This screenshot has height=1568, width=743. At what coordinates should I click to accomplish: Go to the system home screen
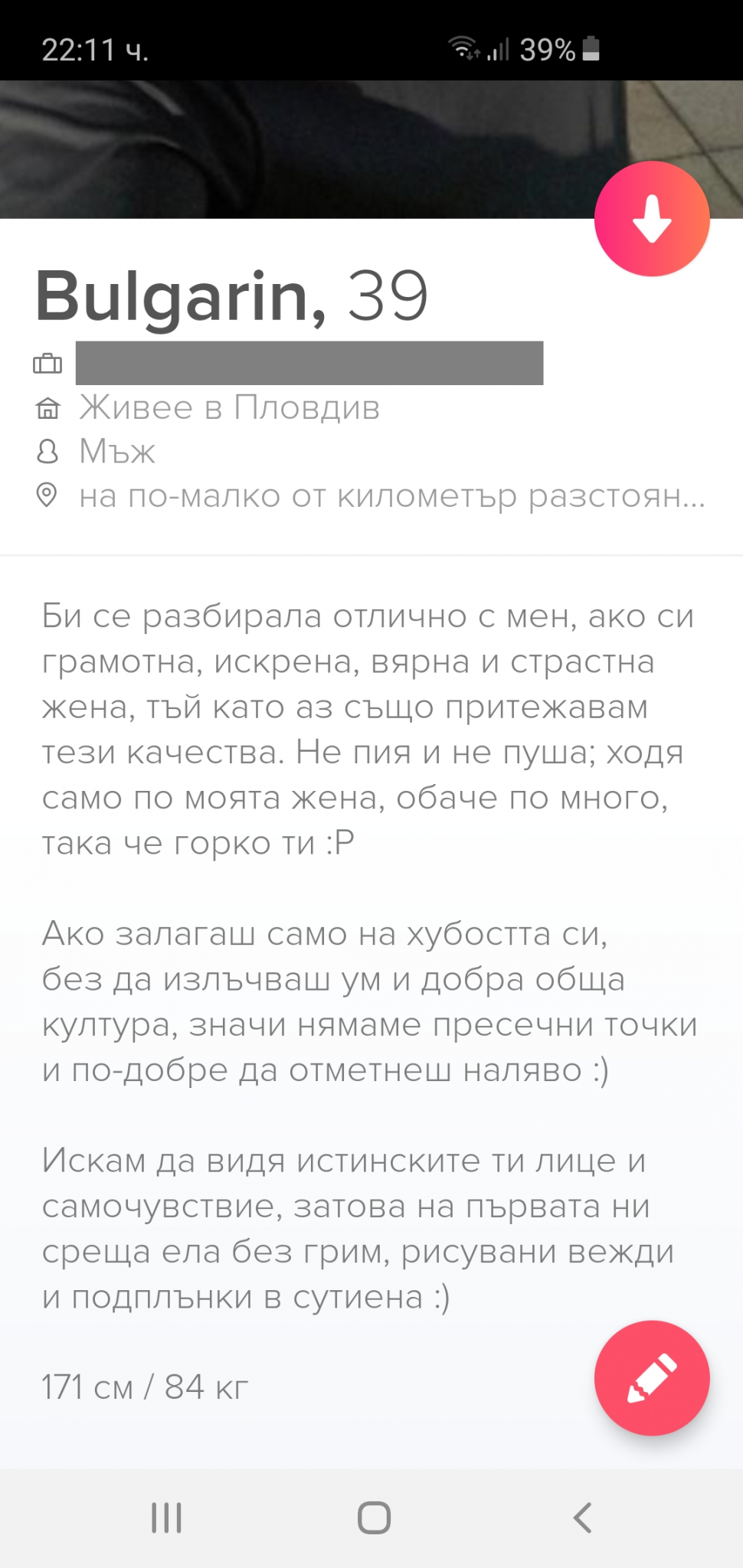374,1517
